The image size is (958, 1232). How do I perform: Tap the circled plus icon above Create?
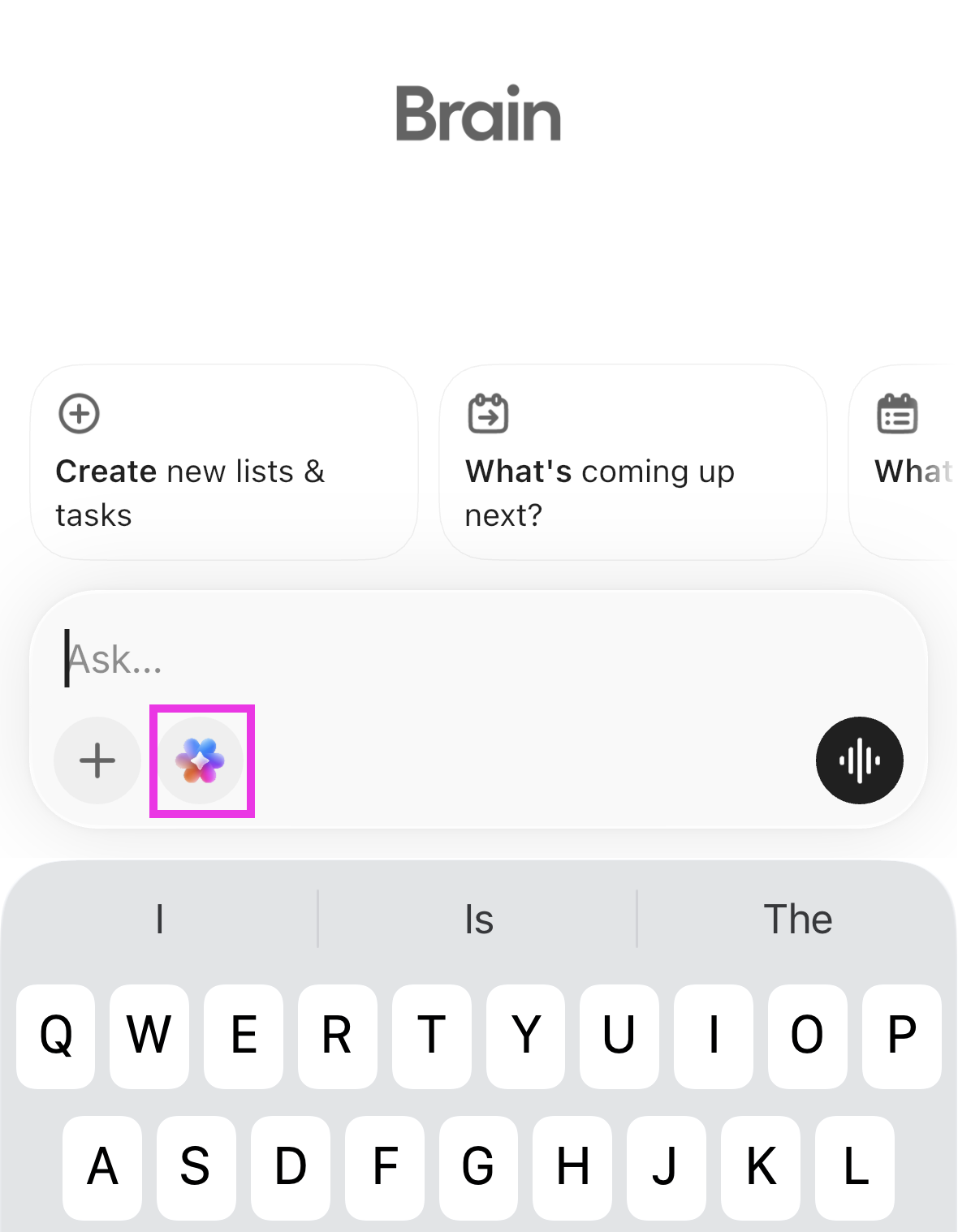(x=79, y=412)
